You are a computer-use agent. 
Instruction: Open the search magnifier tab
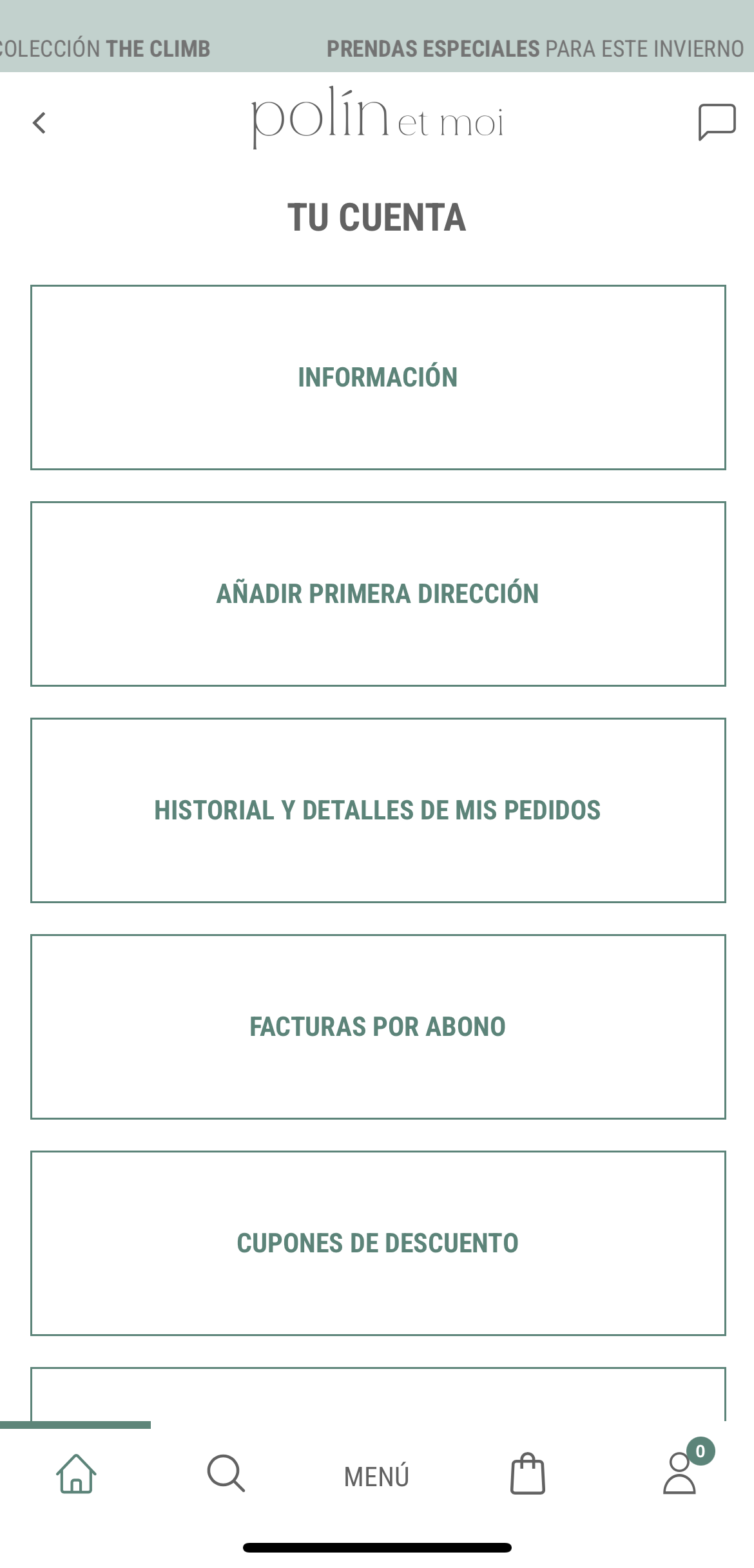(226, 1474)
